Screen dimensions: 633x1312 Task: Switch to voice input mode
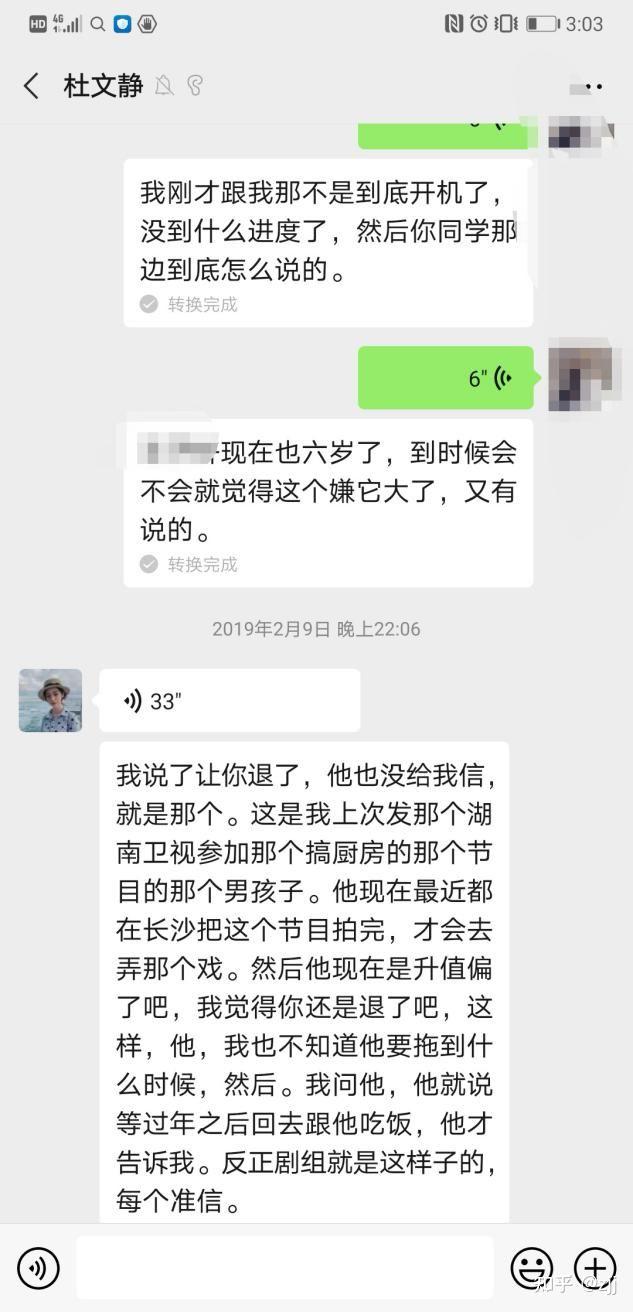click(x=38, y=1269)
